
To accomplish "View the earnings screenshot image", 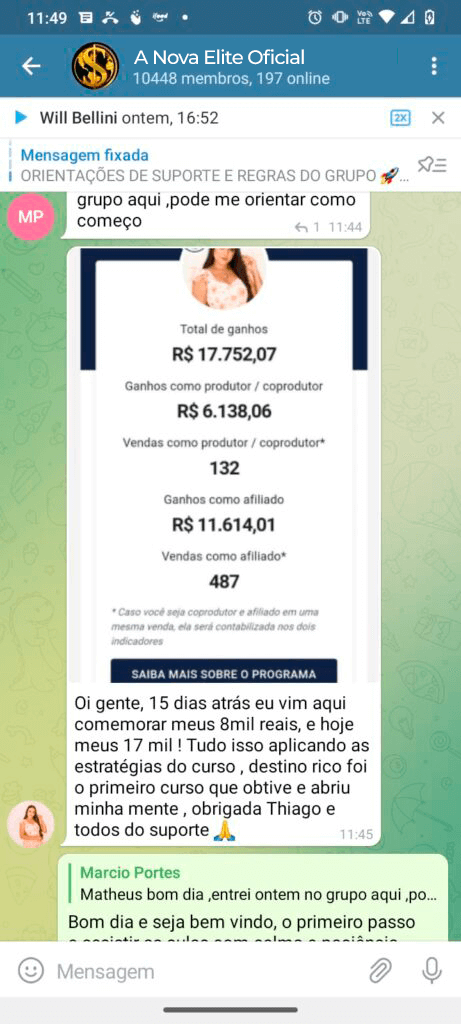I will (223, 464).
